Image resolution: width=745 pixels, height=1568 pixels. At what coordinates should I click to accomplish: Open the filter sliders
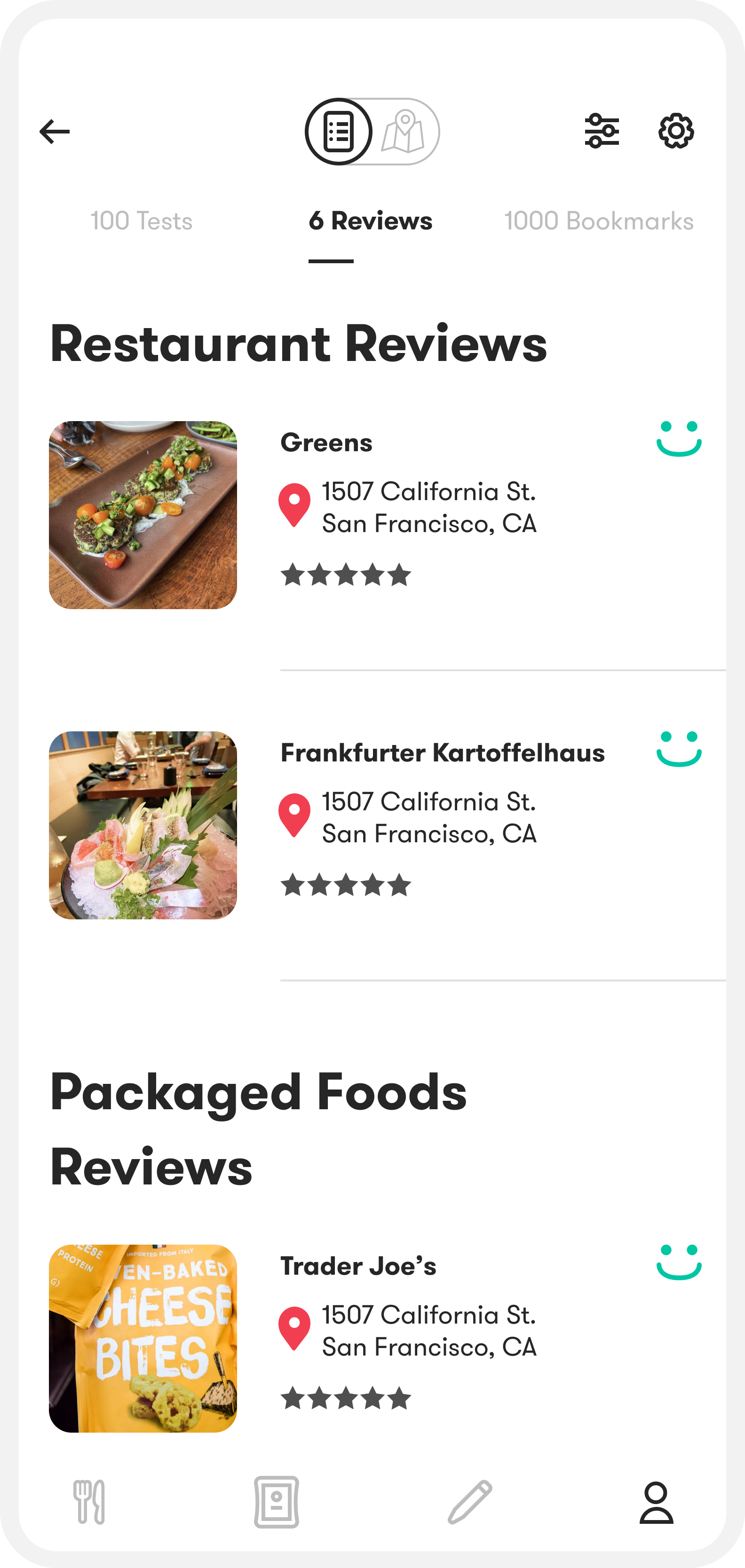[602, 131]
